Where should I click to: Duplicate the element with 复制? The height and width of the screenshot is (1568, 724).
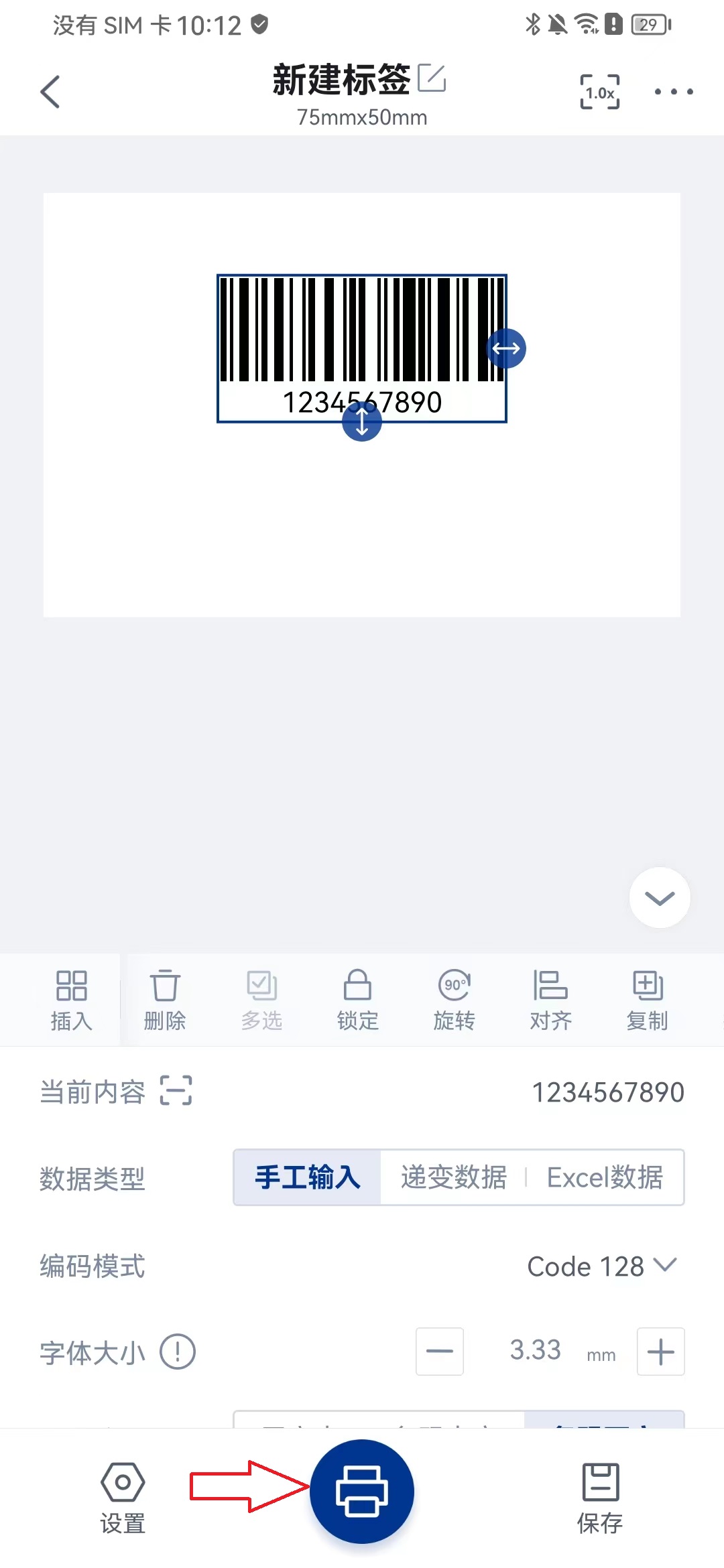click(x=647, y=1000)
